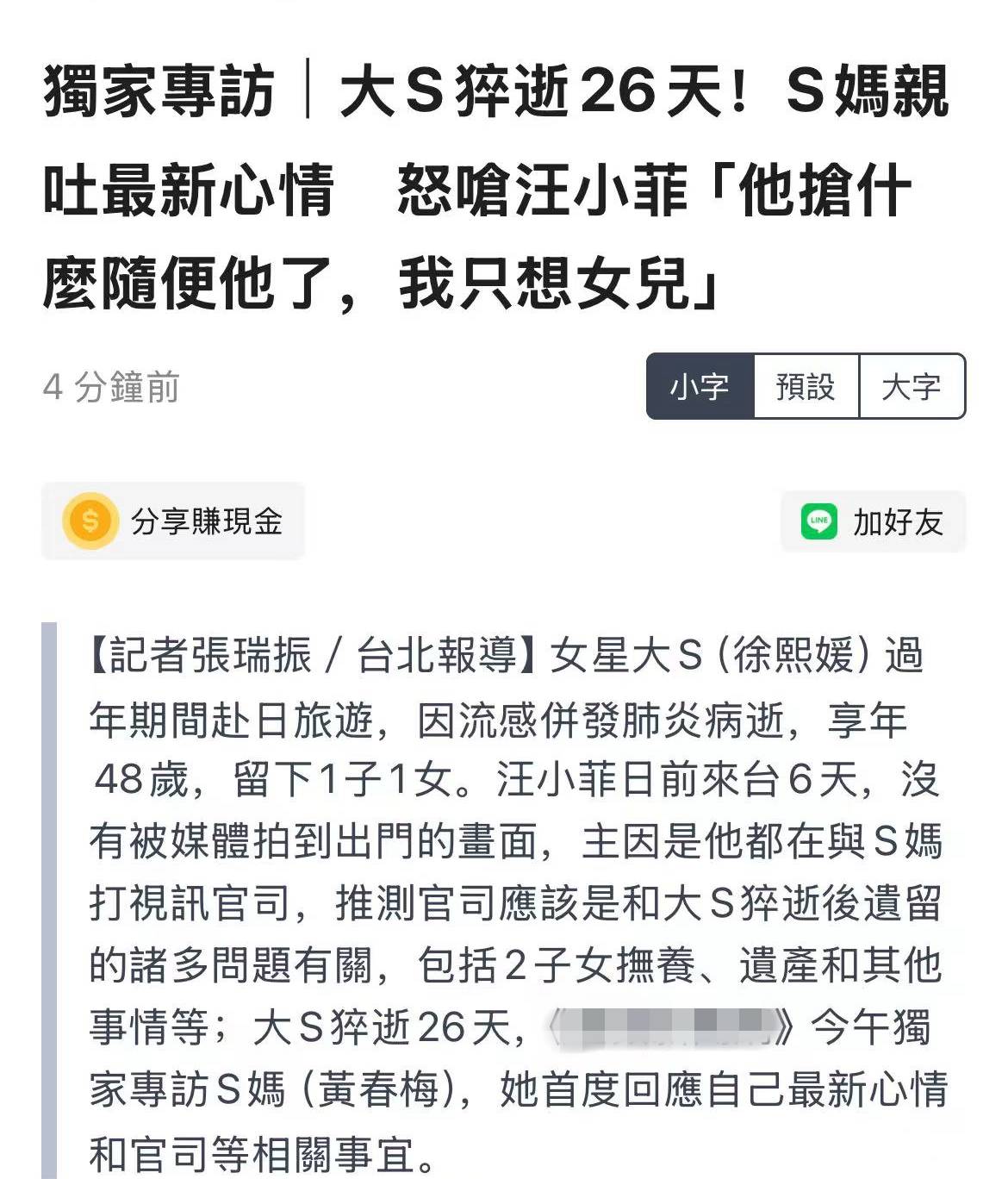Screen dimensions: 1008x1179
Task: Tap 分享賺現金 share for cash button
Action: (x=173, y=521)
